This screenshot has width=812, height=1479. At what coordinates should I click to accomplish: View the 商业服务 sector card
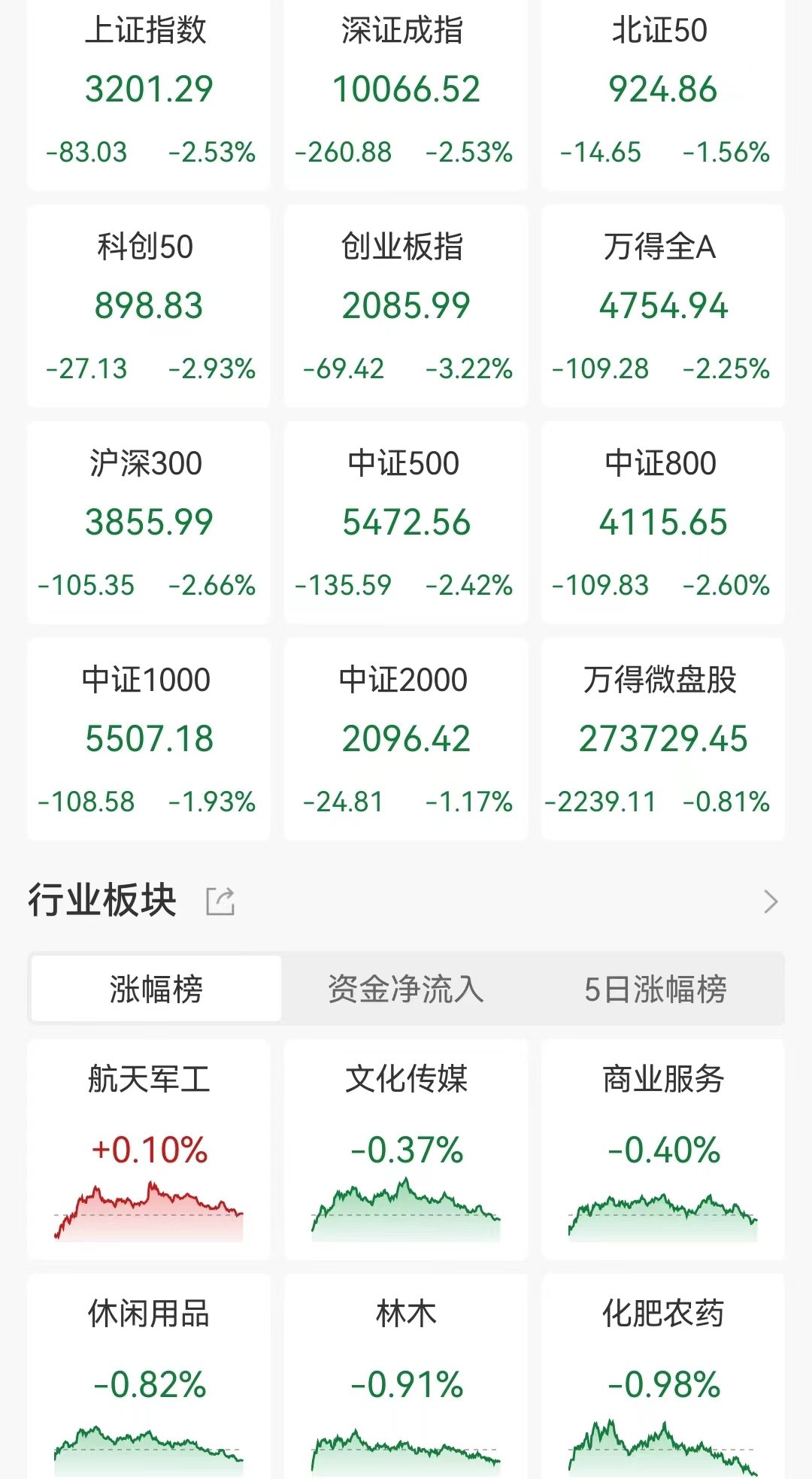click(x=663, y=1150)
